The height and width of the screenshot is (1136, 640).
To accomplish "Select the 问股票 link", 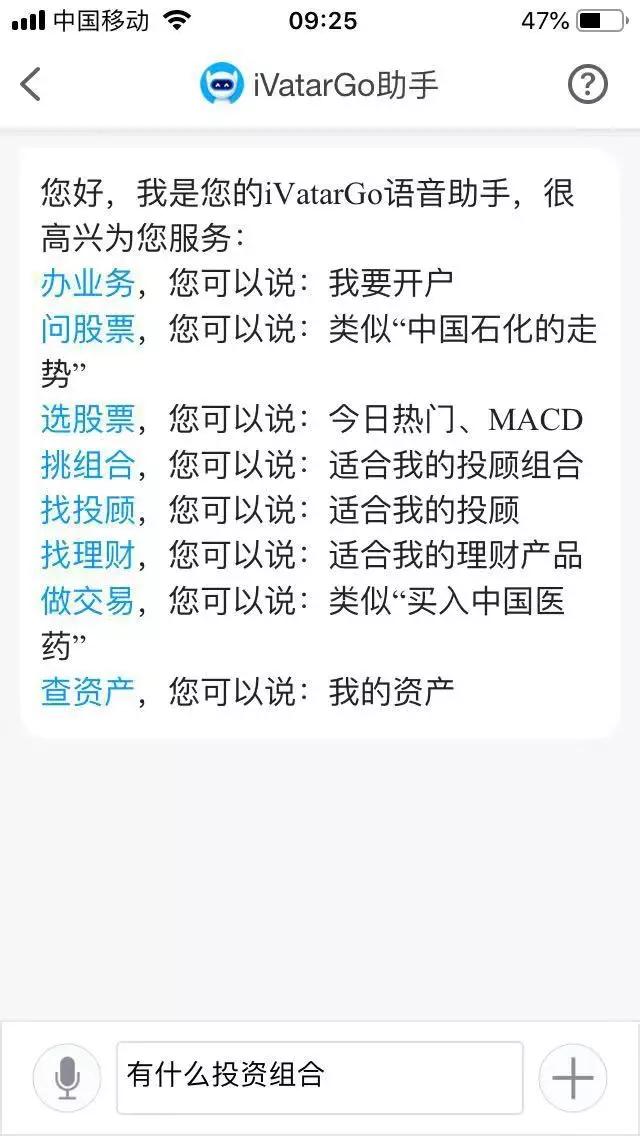I will coord(87,329).
